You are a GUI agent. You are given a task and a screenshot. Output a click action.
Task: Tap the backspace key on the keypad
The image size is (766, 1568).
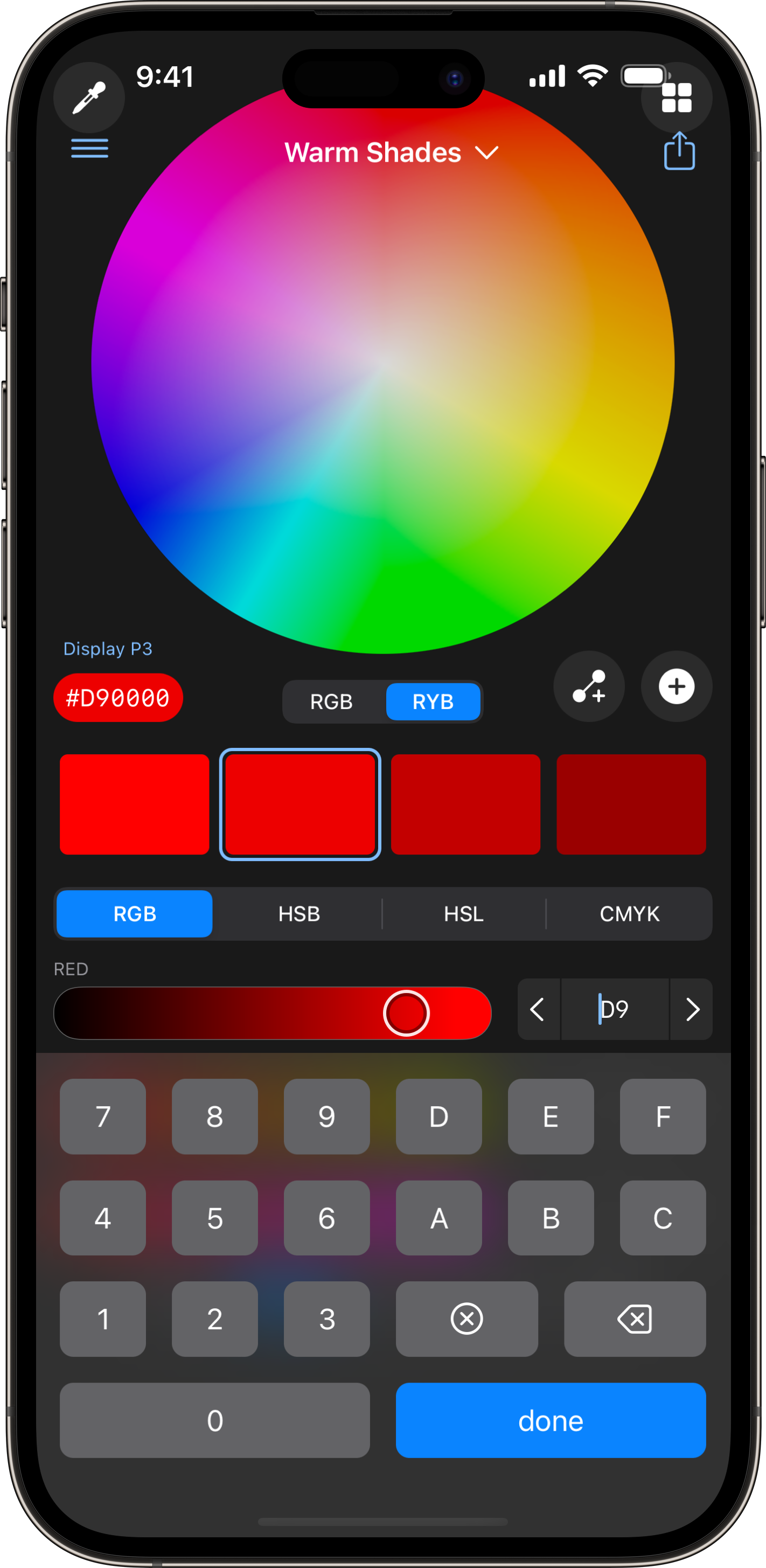635,1319
